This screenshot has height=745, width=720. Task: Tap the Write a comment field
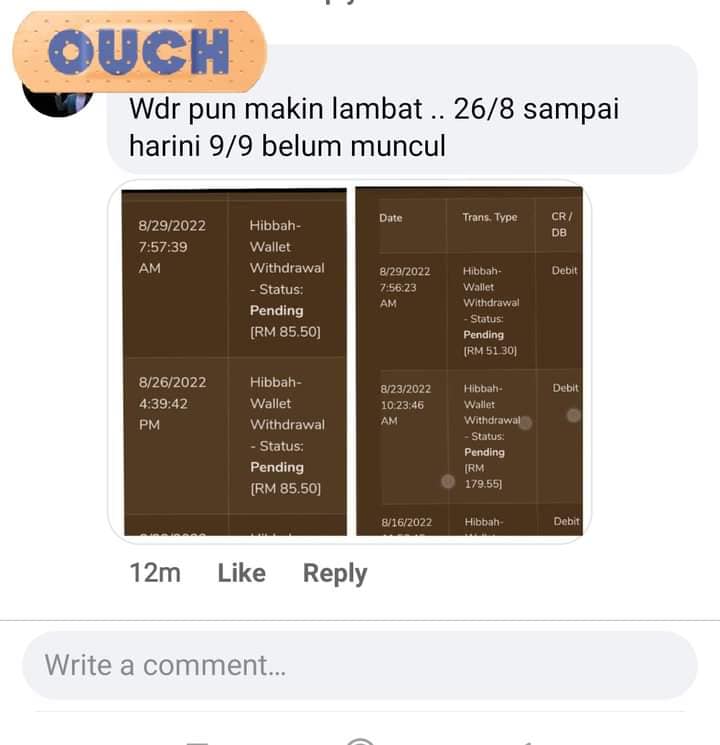pyautogui.click(x=359, y=665)
